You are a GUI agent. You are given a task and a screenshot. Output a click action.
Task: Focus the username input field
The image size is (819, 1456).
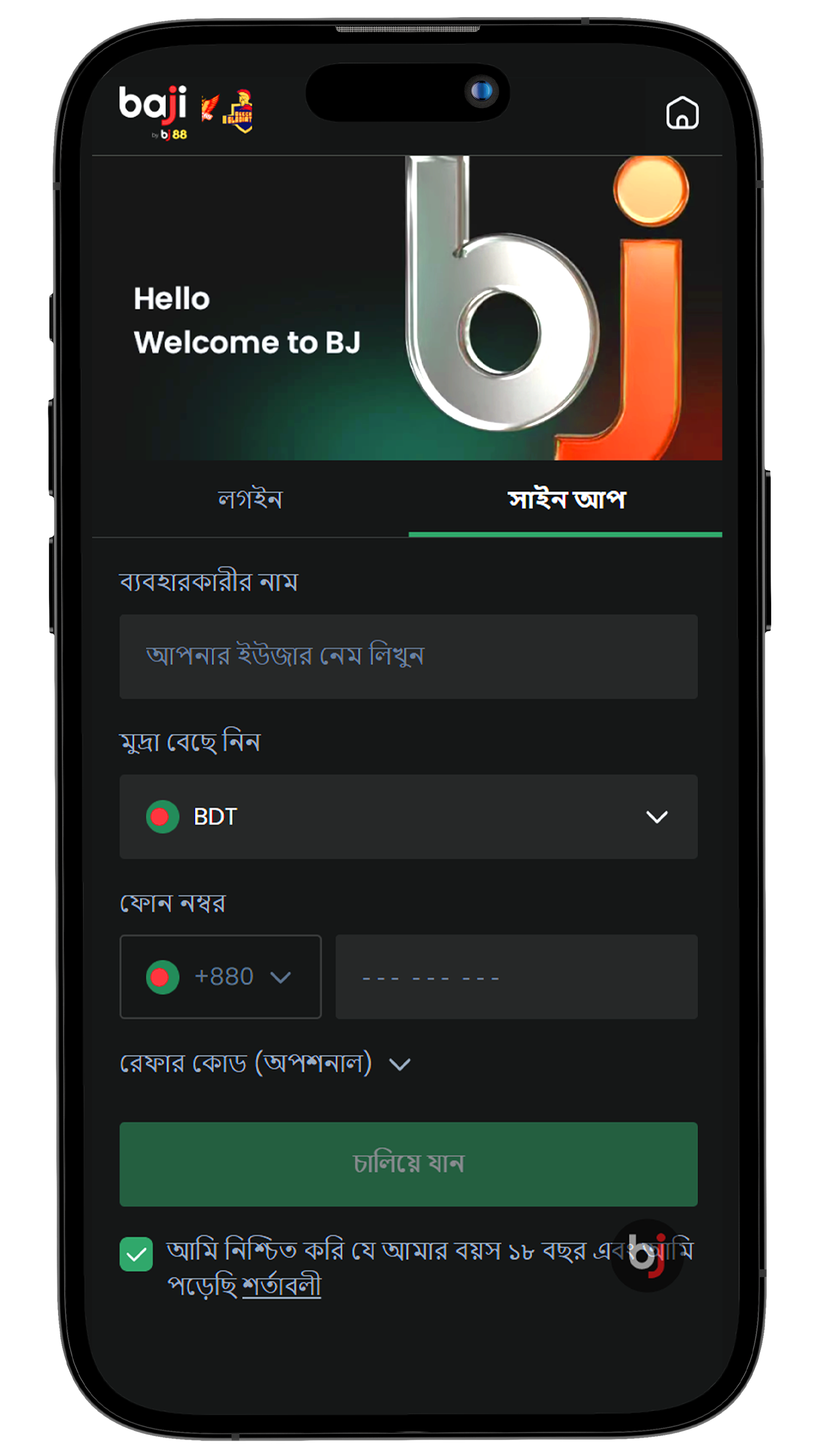pos(408,656)
